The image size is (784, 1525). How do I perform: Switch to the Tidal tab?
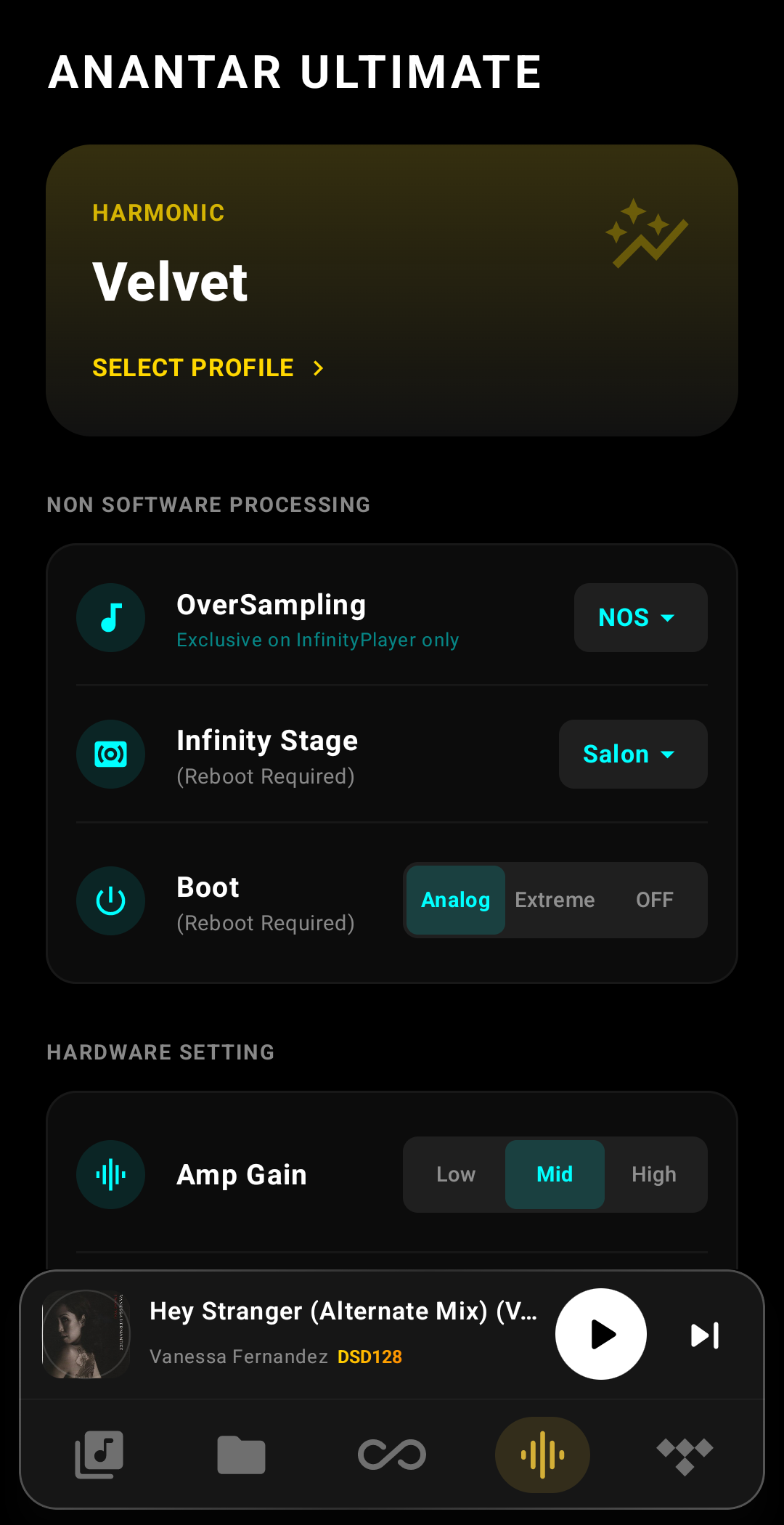[x=685, y=1455]
